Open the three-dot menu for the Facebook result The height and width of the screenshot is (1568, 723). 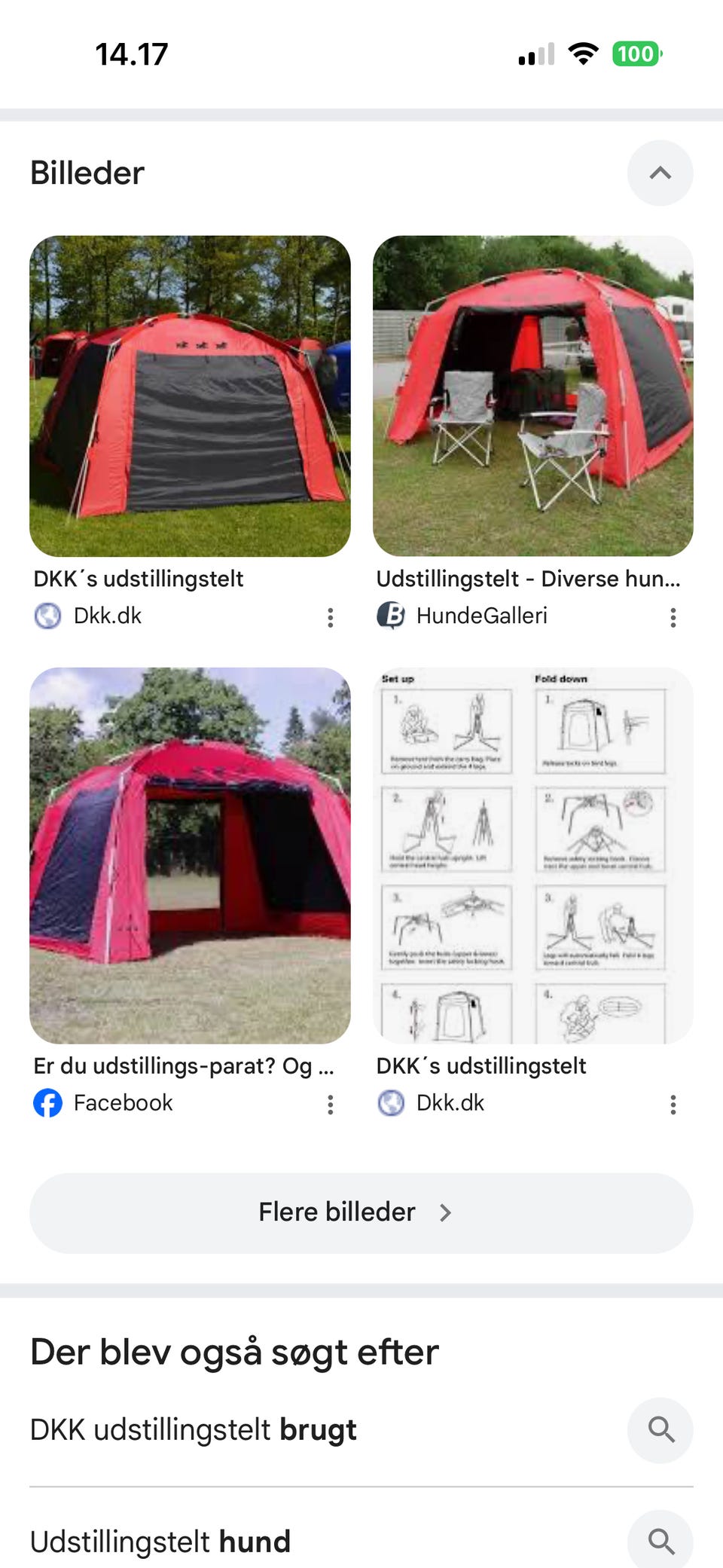tap(331, 1105)
